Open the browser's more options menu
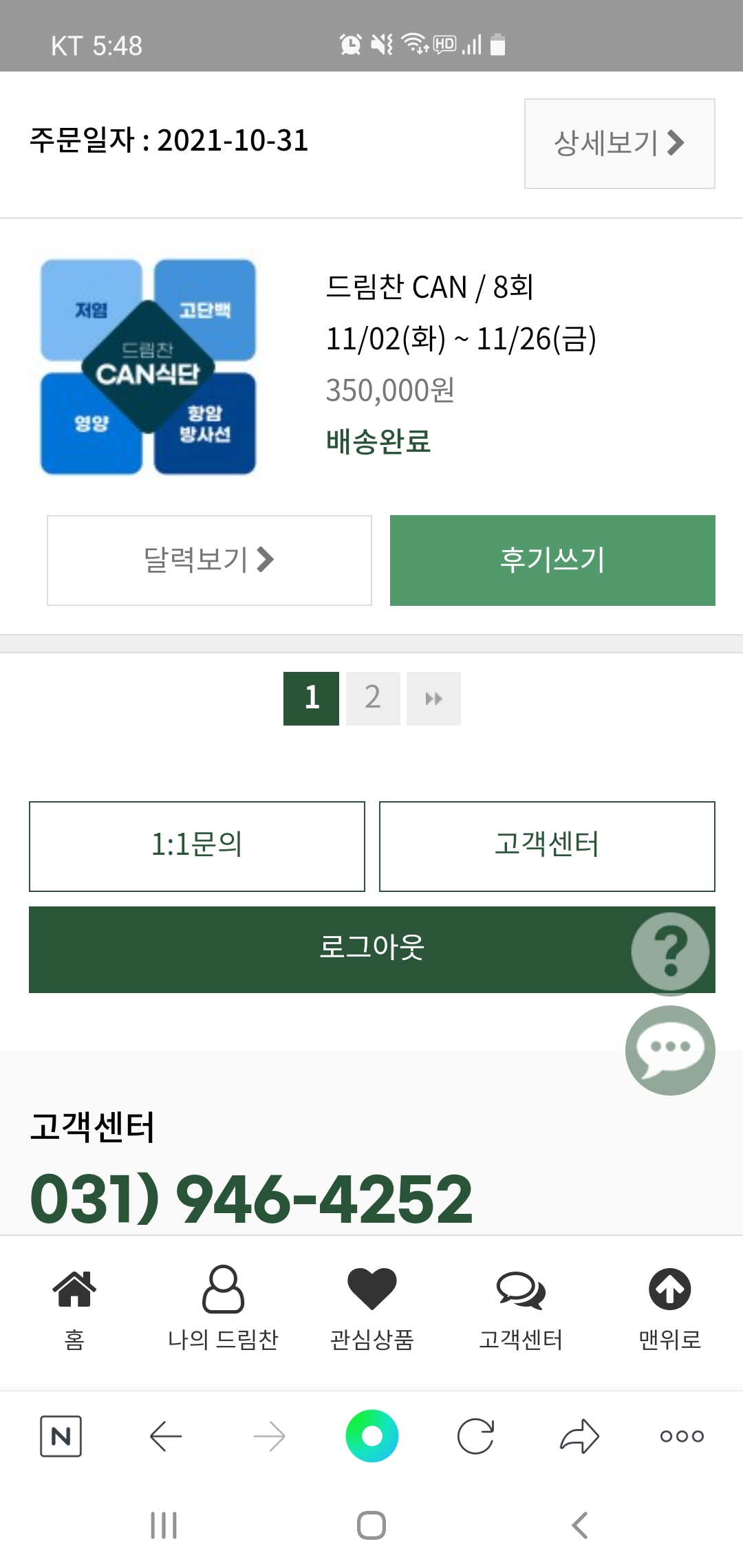 682,1436
